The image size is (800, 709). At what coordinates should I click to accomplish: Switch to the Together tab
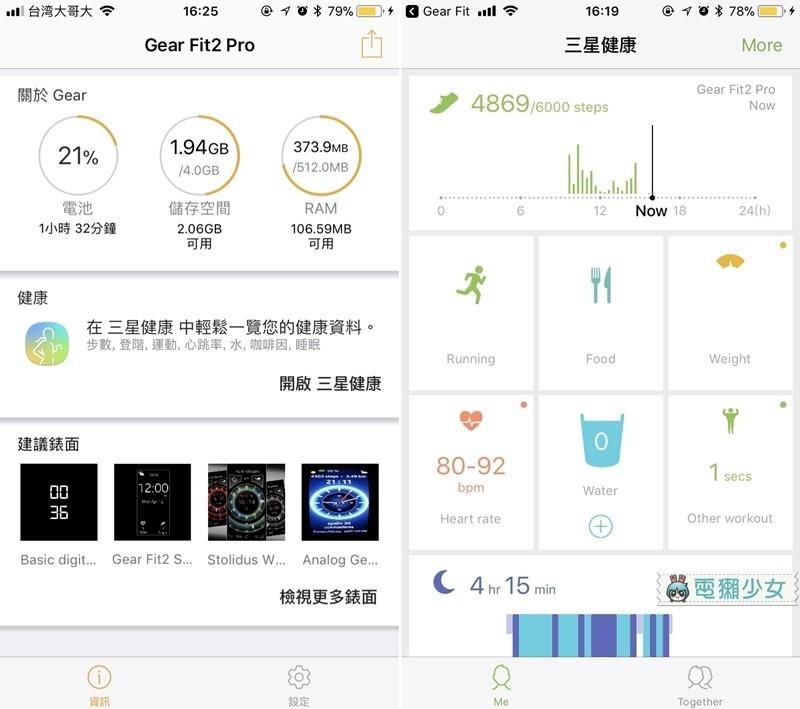click(x=700, y=684)
